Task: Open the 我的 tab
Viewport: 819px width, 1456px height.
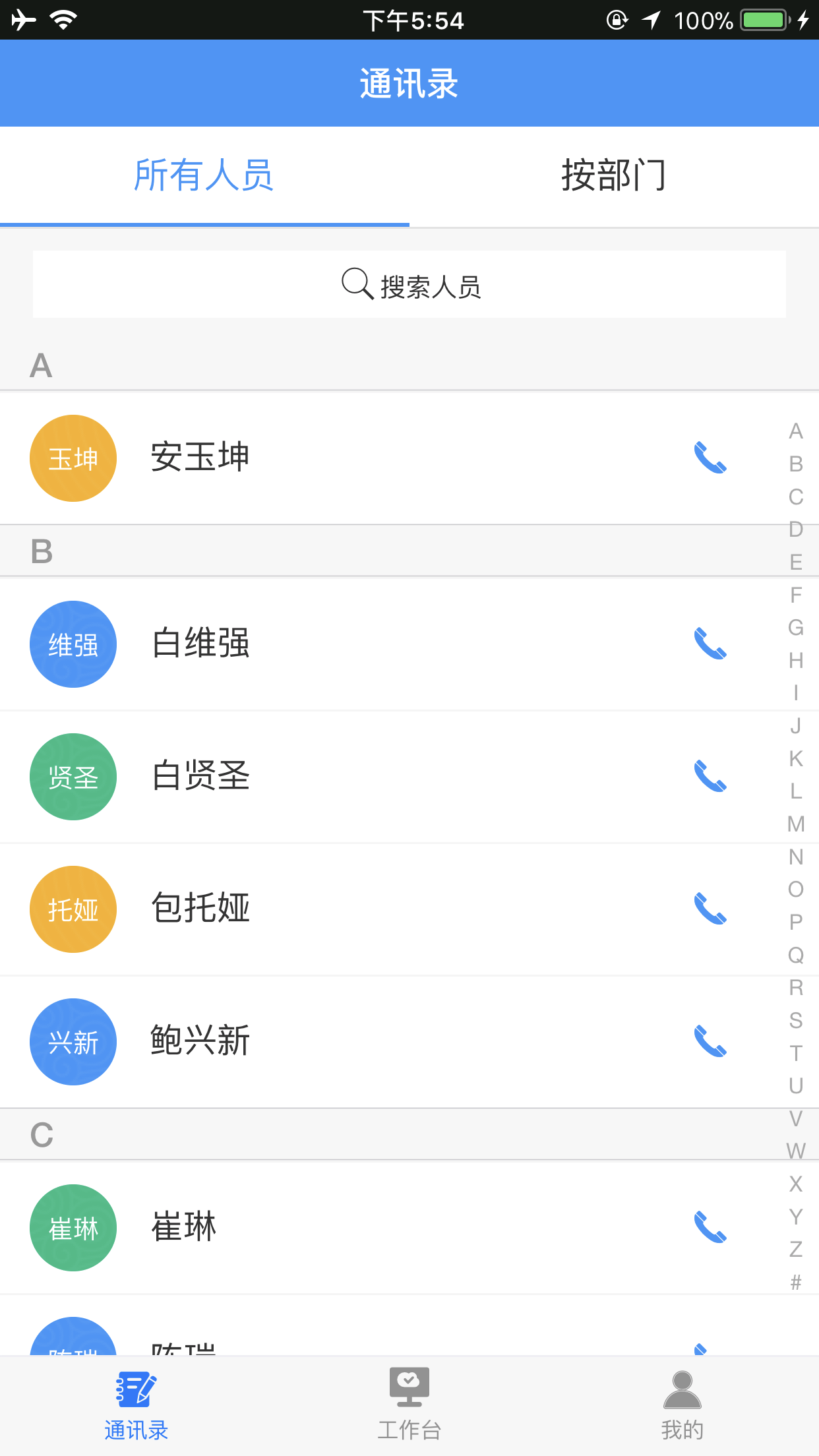Action: pyautogui.click(x=682, y=1405)
